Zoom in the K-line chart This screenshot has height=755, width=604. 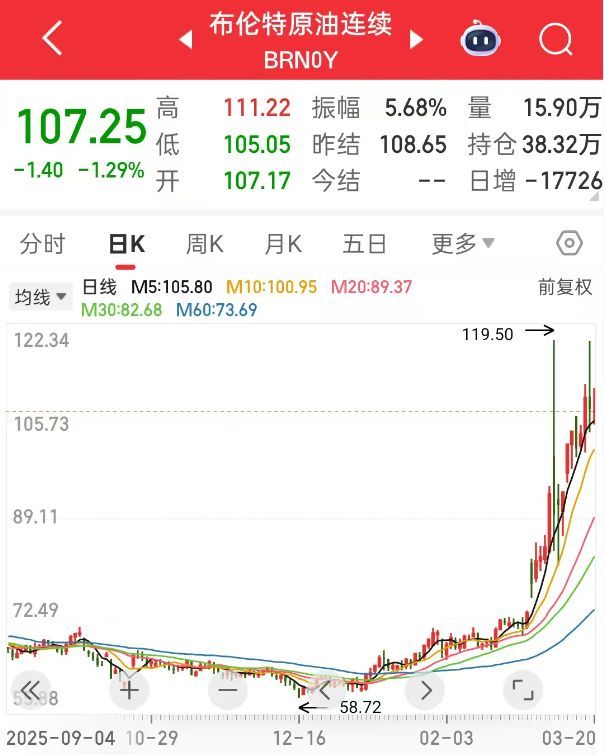[x=129, y=689]
